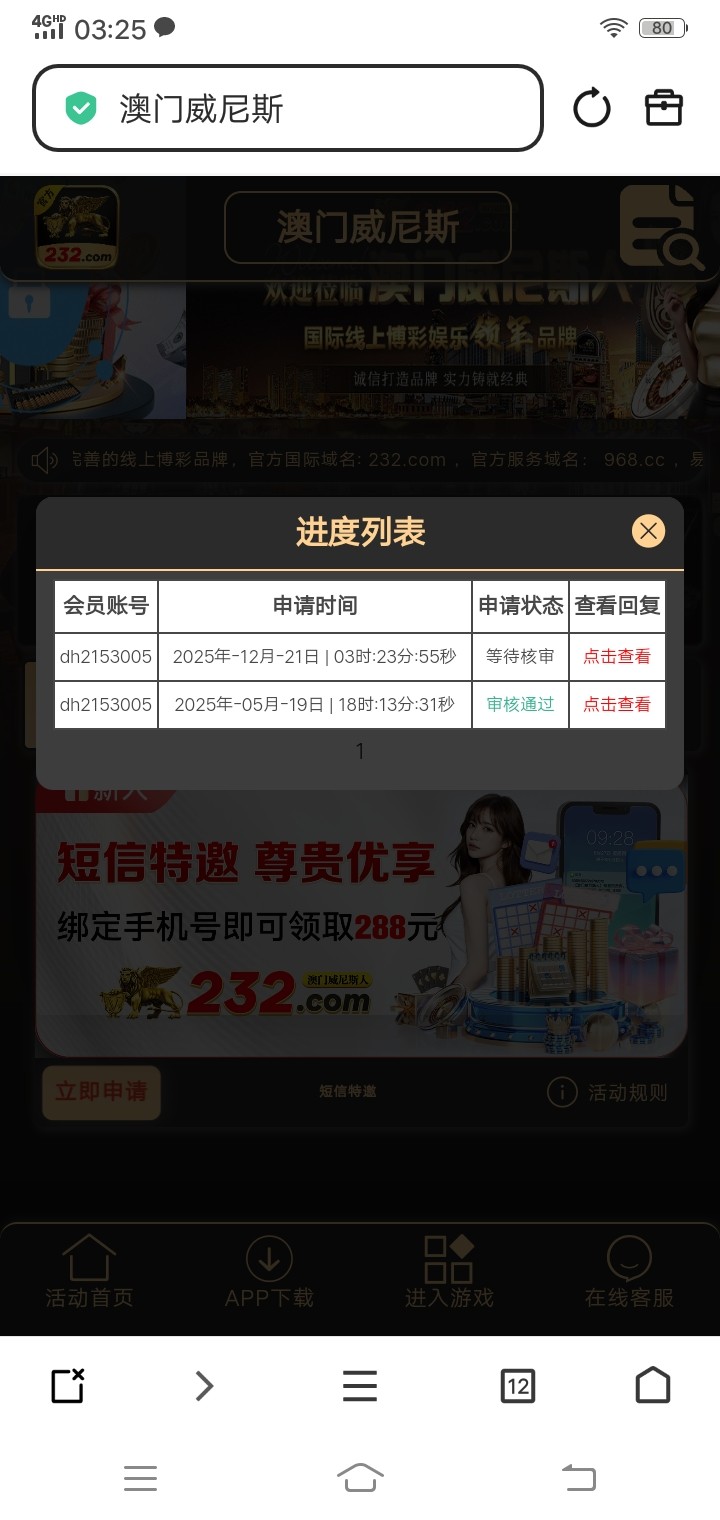Image resolution: width=720 pixels, height=1520 pixels.
Task: Select page 1 of the progress list
Action: click(x=360, y=751)
